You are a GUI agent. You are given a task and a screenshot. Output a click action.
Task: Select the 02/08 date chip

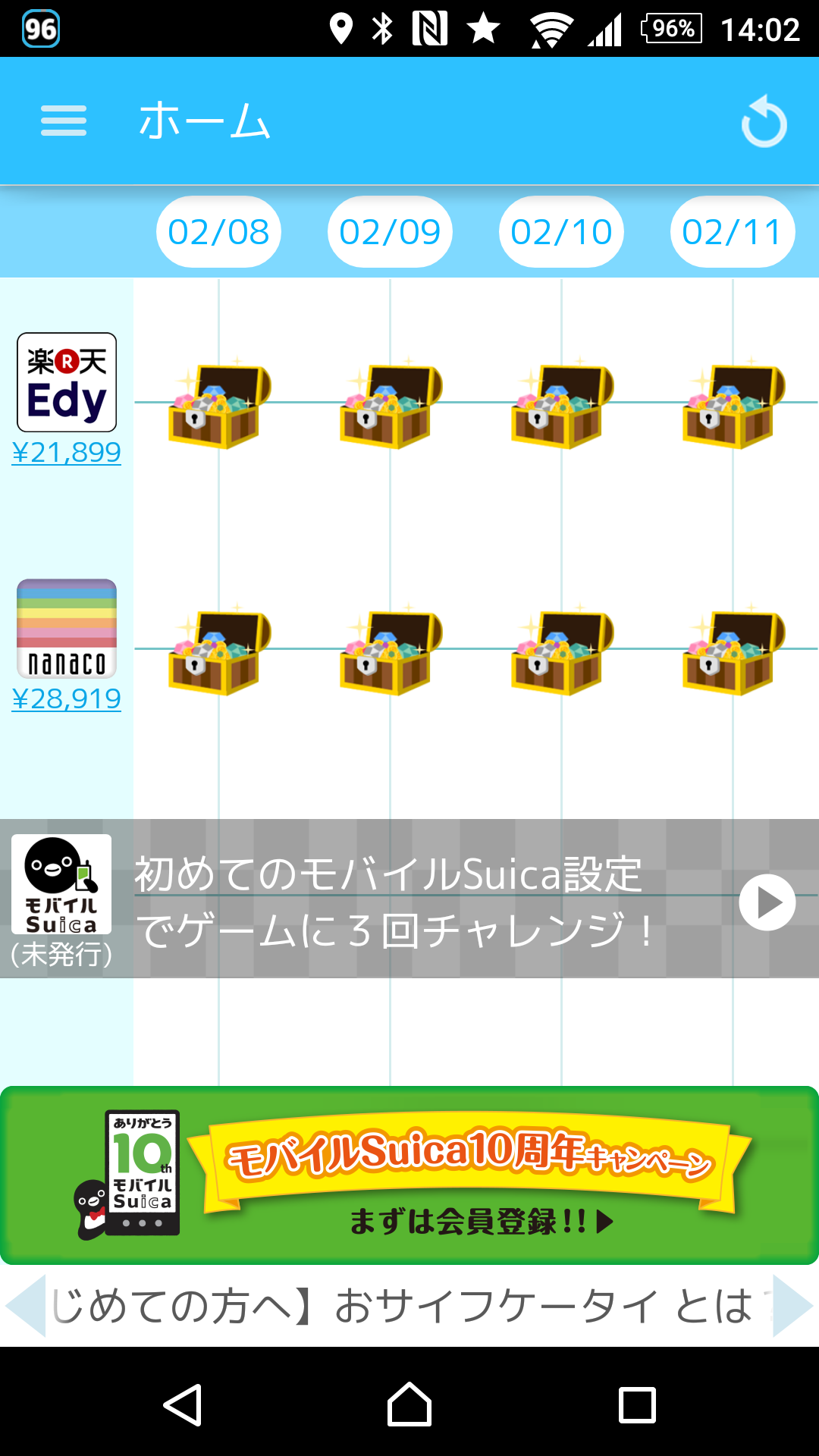click(218, 232)
